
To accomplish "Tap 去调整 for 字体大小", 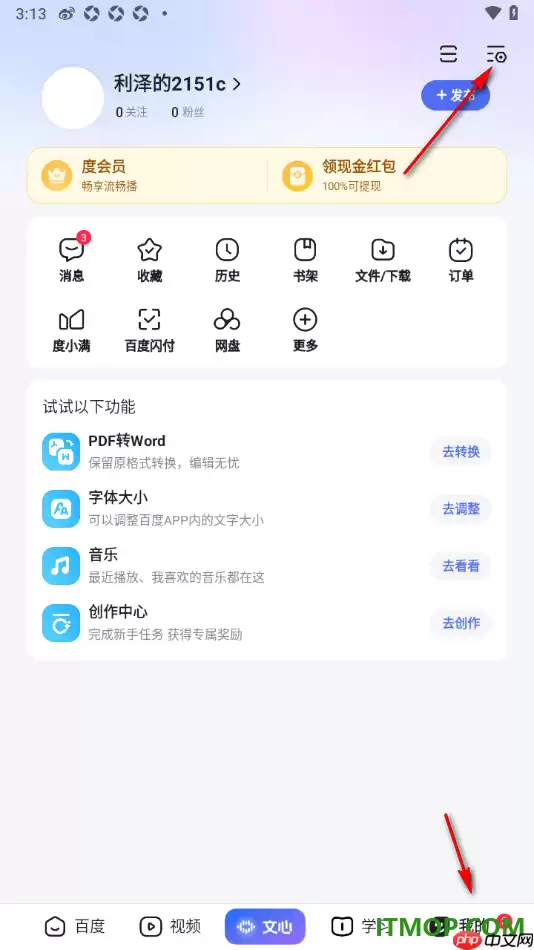I will (x=461, y=508).
